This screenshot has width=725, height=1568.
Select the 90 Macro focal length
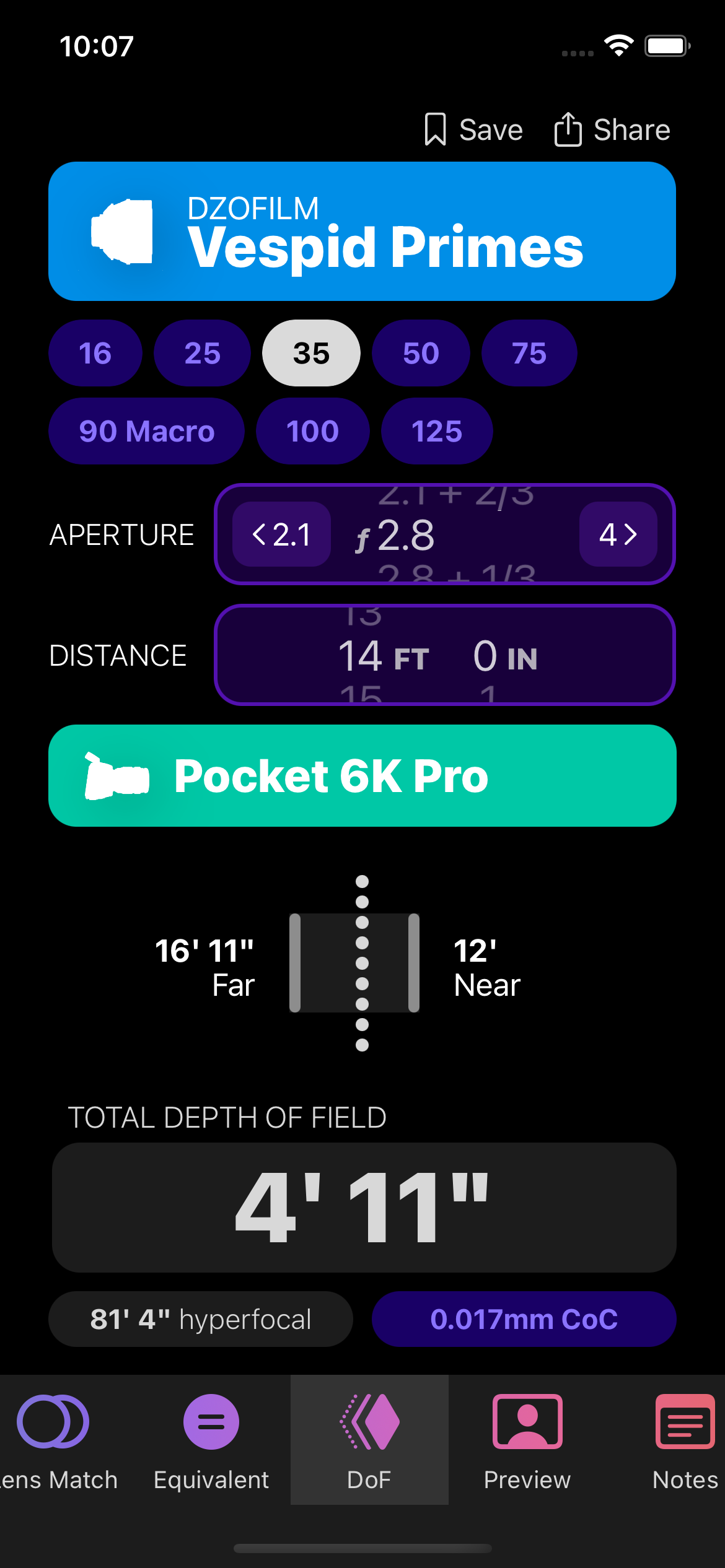click(146, 431)
